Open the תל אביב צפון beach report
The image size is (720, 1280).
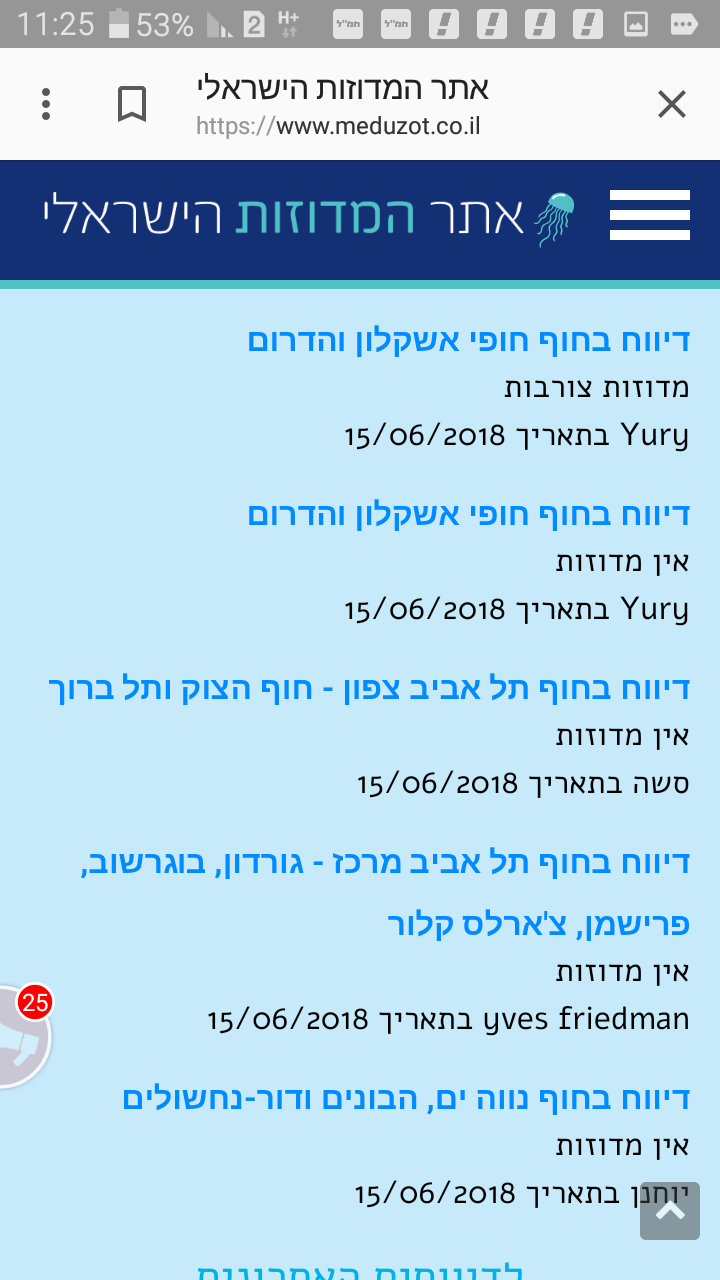click(x=369, y=688)
